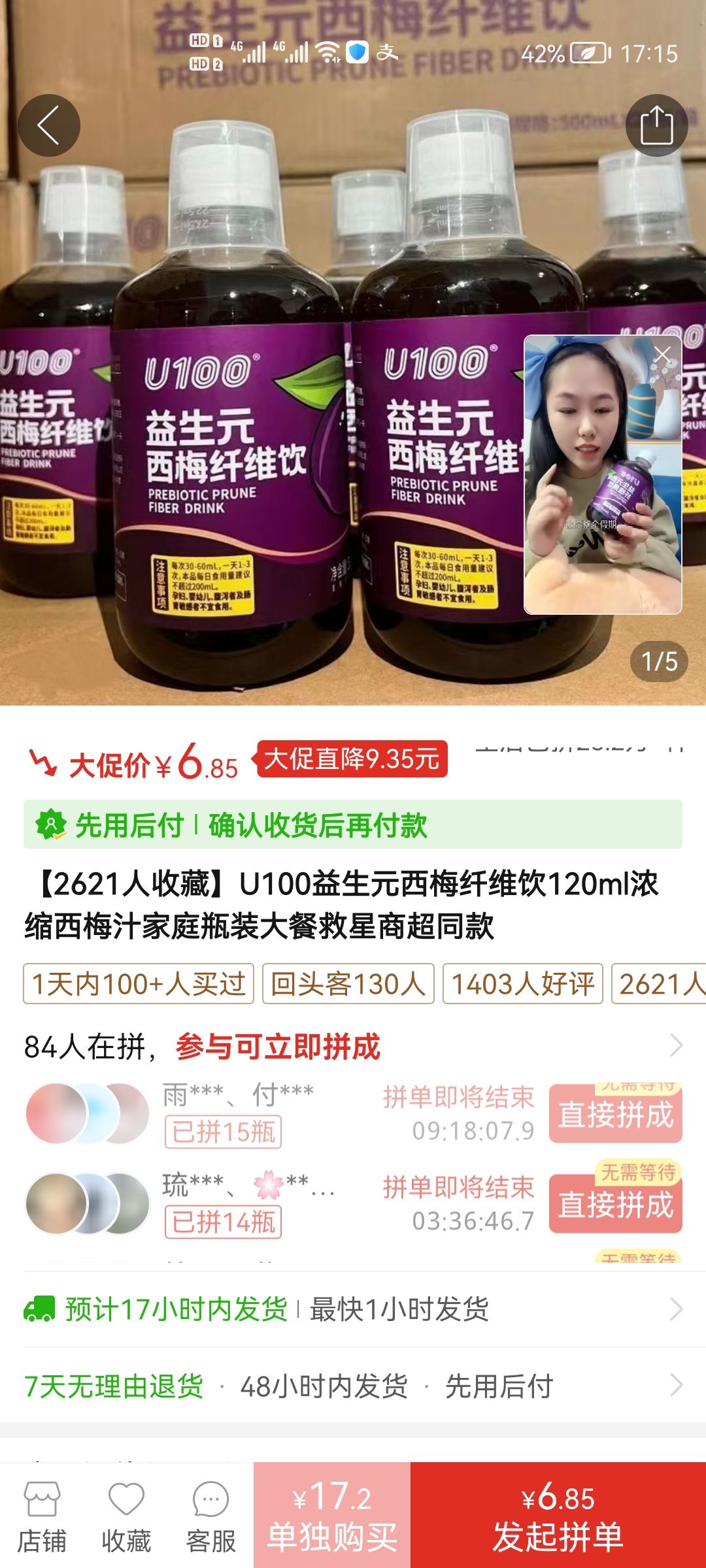View all 84人在拼 group orders
Image resolution: width=706 pixels, height=1568 pixels.
point(676,1045)
